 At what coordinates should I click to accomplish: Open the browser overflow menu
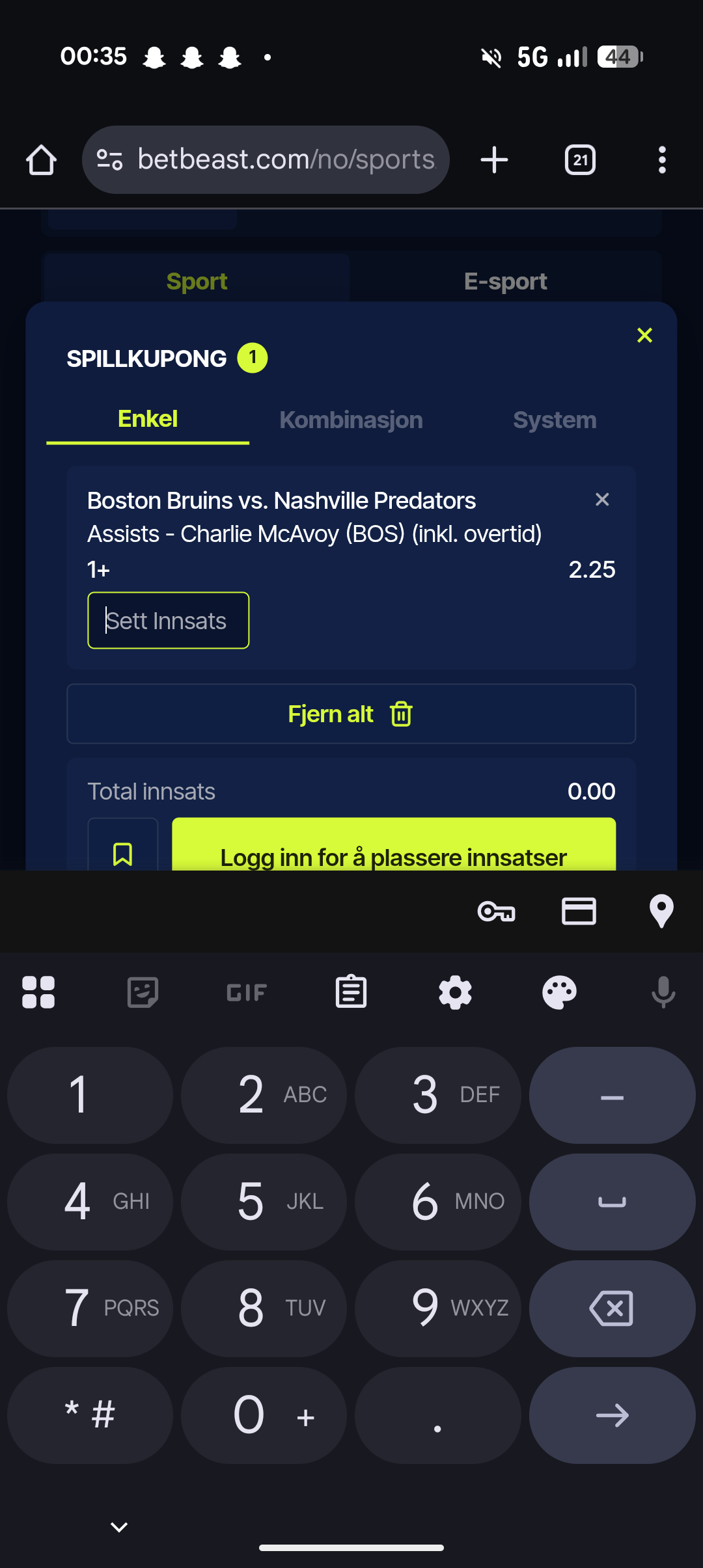pyautogui.click(x=662, y=160)
